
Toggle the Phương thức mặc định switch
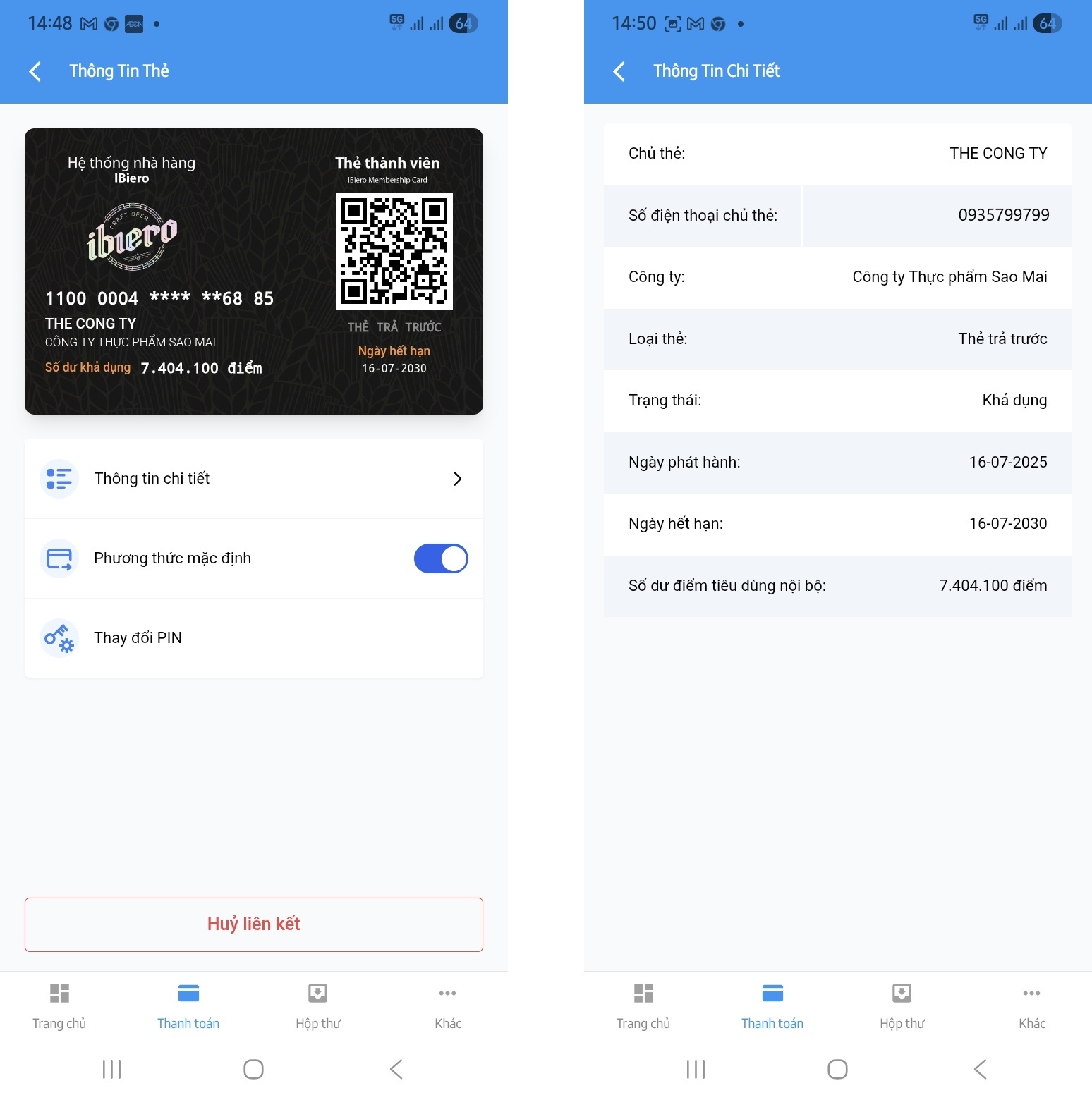[x=441, y=558]
